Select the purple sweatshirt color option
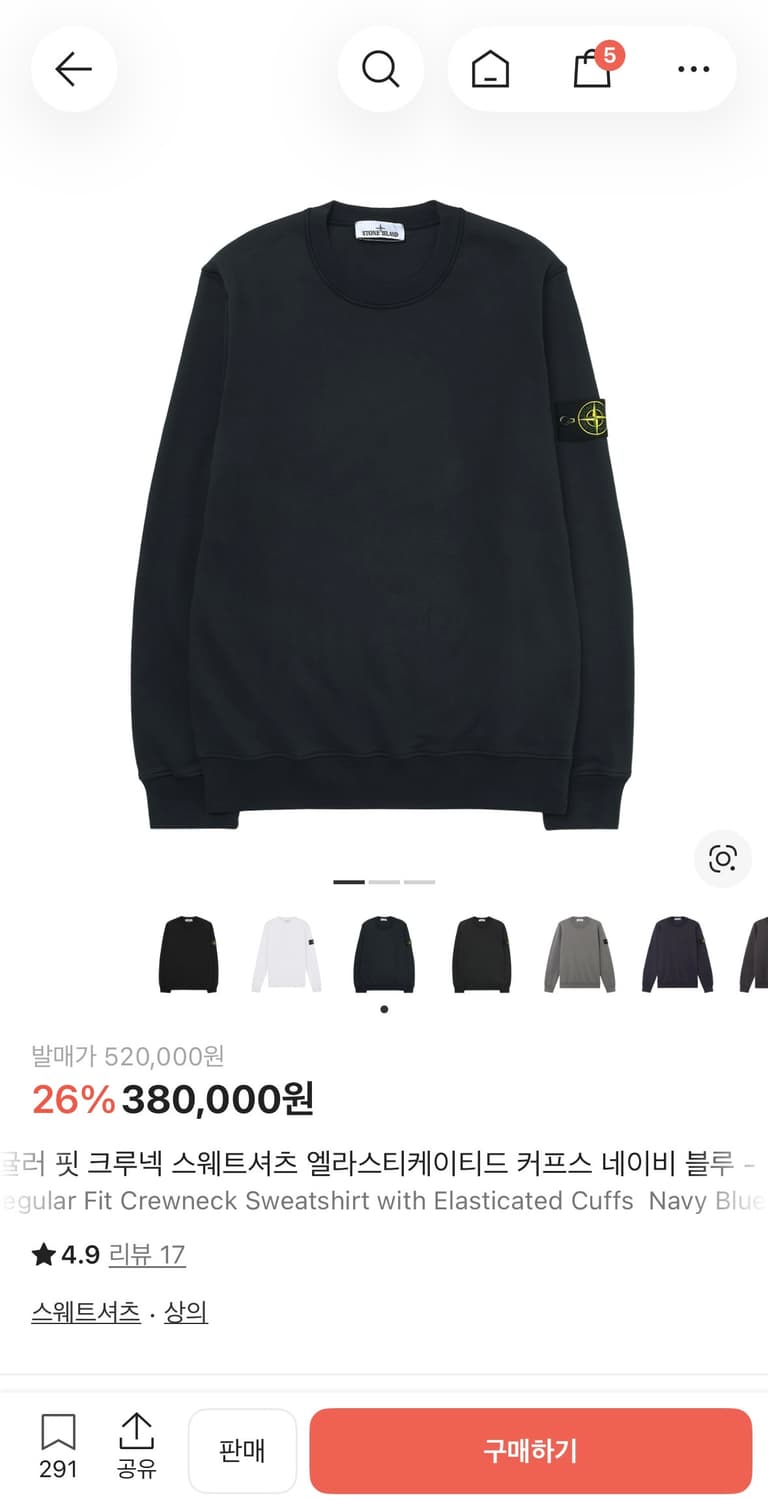The width and height of the screenshot is (768, 1500). click(677, 948)
